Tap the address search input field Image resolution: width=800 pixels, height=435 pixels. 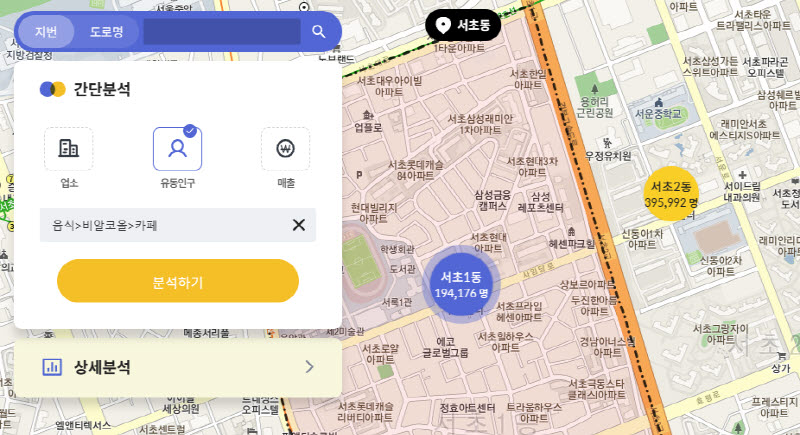[222, 32]
